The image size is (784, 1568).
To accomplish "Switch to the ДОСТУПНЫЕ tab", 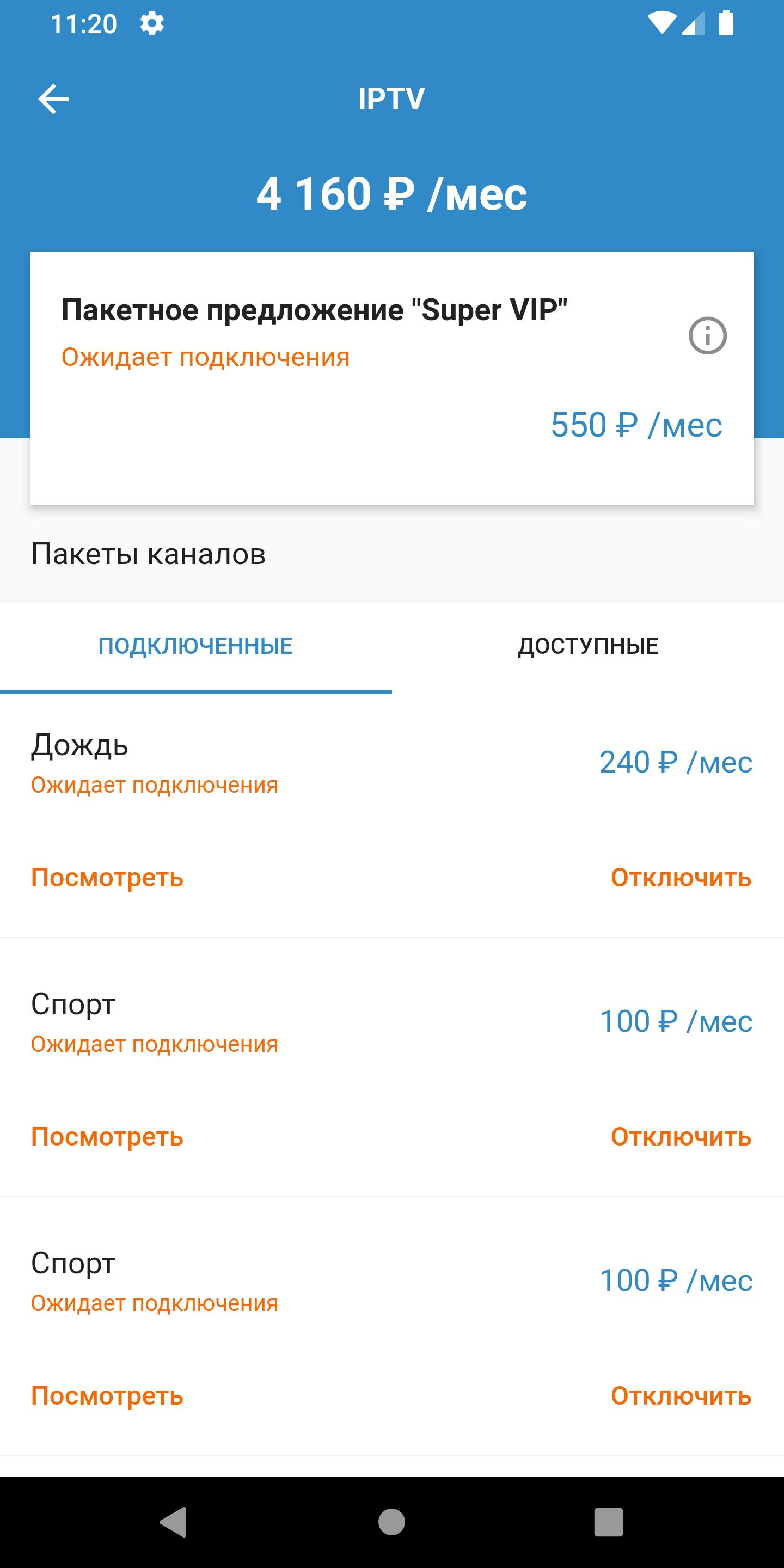I will 588,646.
